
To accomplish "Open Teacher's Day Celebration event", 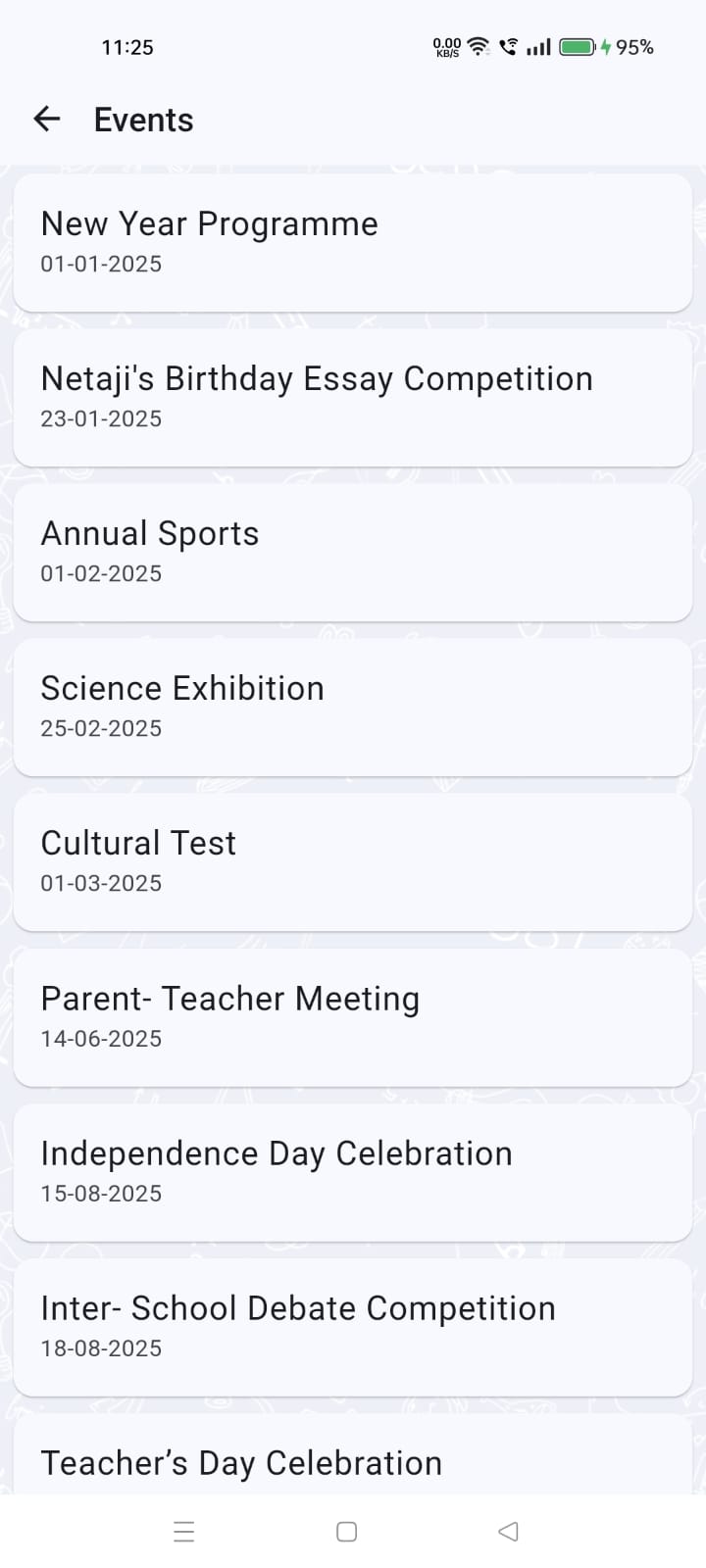I will (x=353, y=1454).
